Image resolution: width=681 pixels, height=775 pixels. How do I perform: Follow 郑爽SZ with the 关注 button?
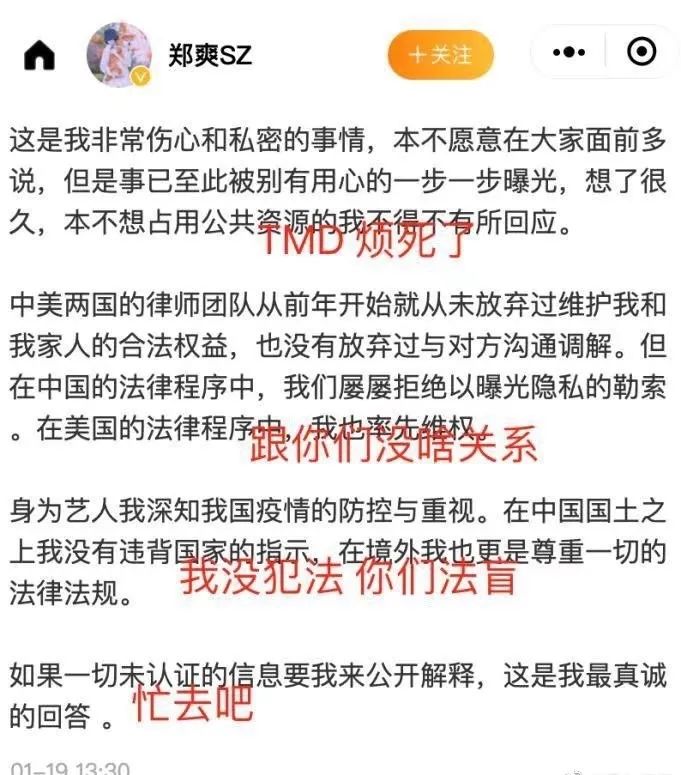pyautogui.click(x=440, y=54)
